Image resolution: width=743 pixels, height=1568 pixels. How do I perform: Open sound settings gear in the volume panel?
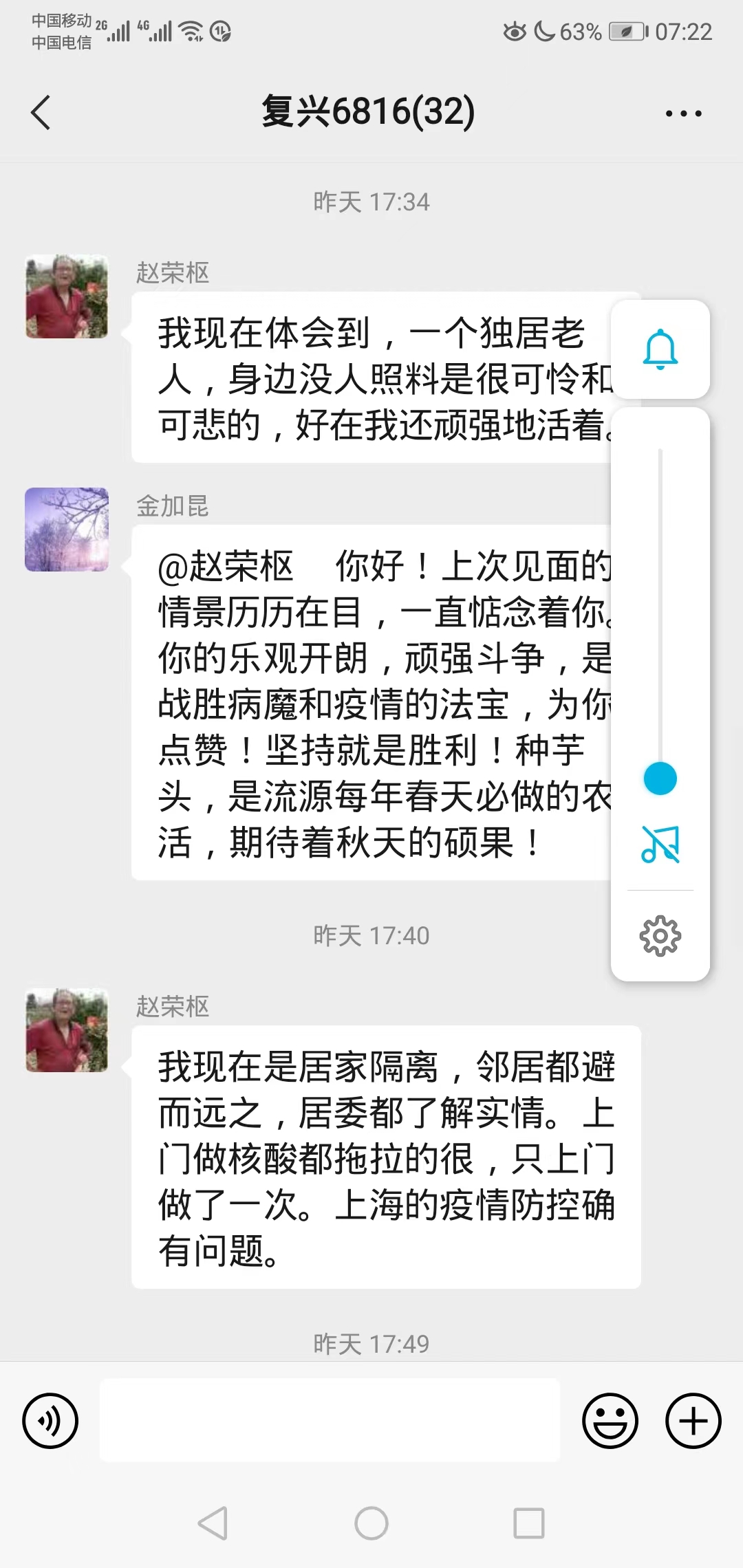pos(660,936)
